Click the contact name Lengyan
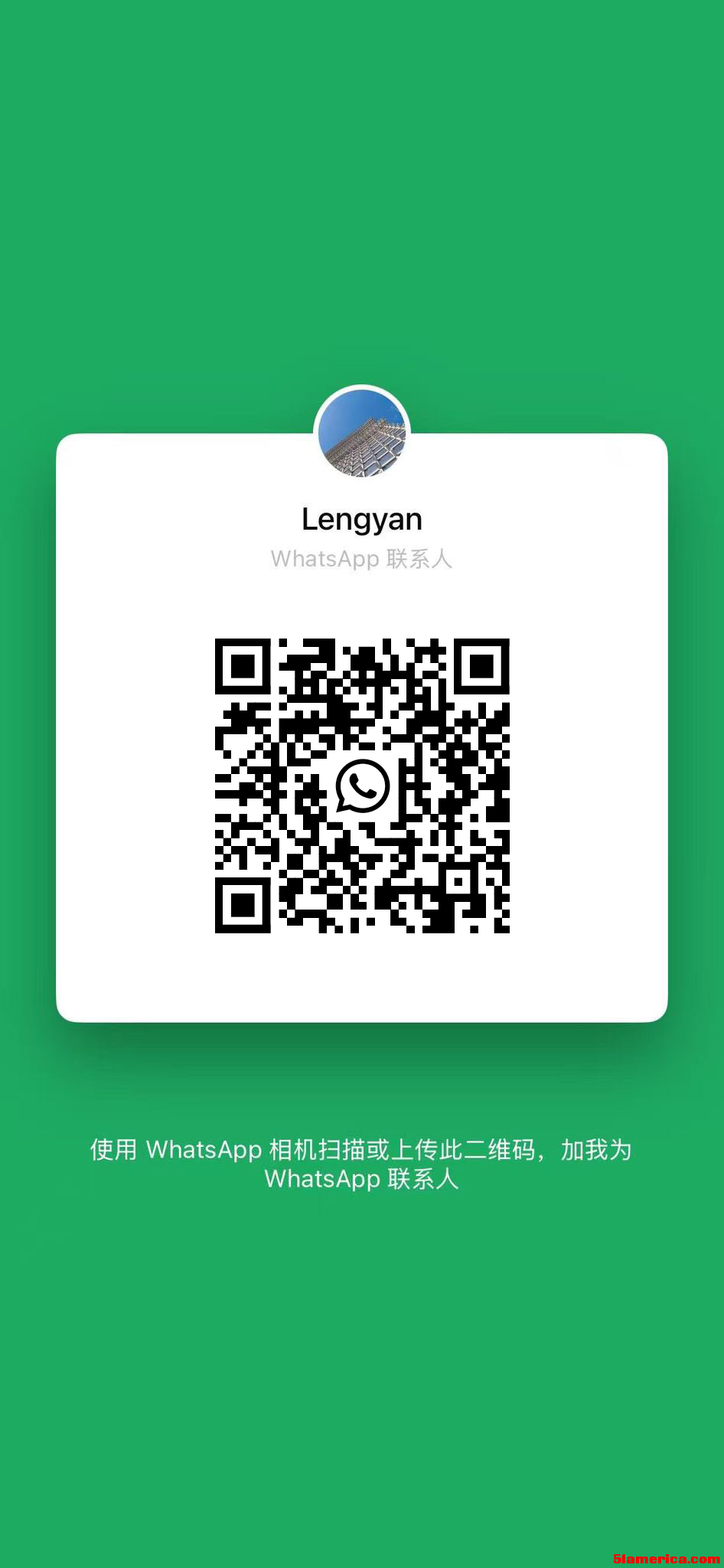Image resolution: width=724 pixels, height=1568 pixels. click(x=362, y=518)
